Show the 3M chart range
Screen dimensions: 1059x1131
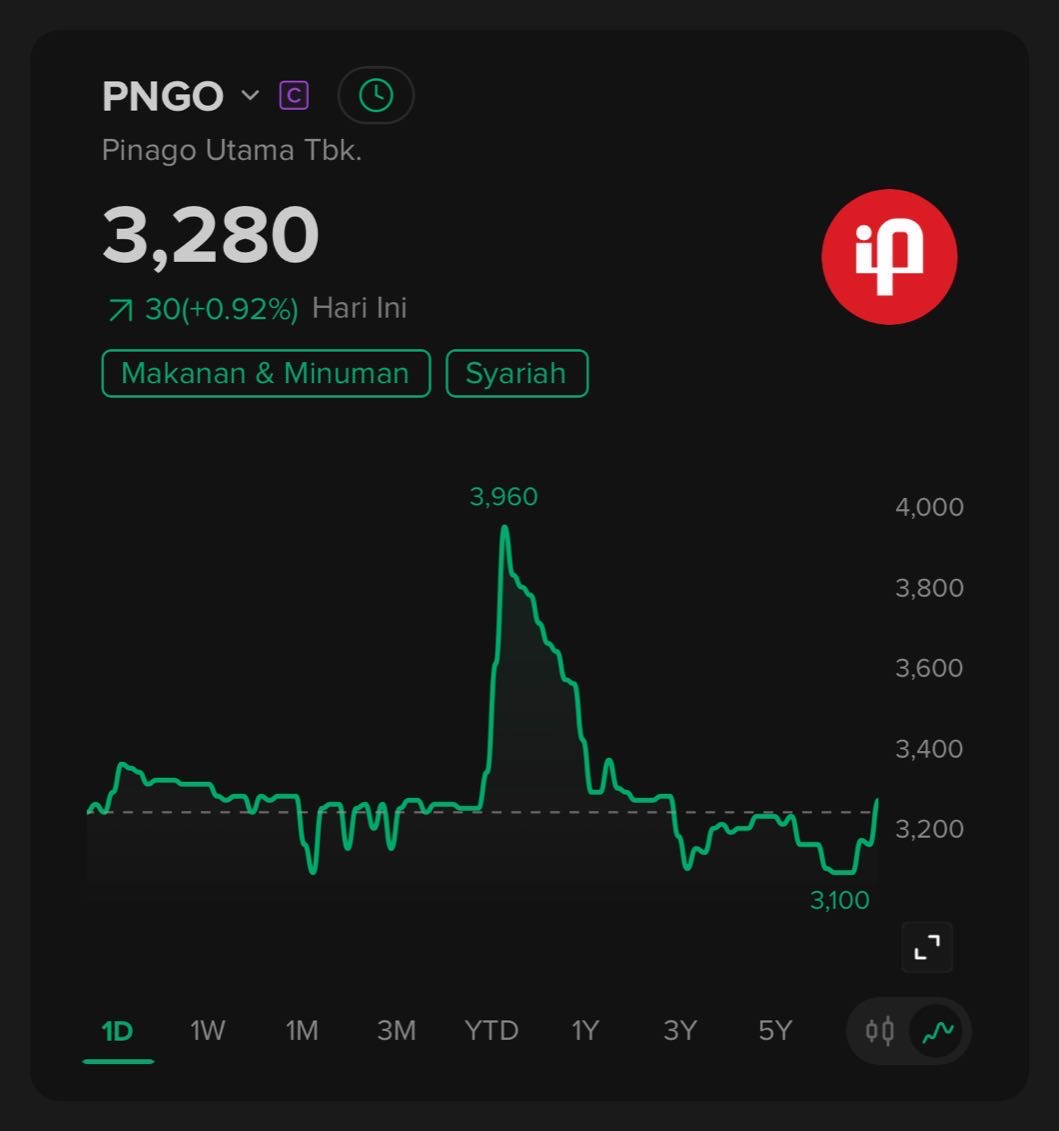tap(396, 1031)
